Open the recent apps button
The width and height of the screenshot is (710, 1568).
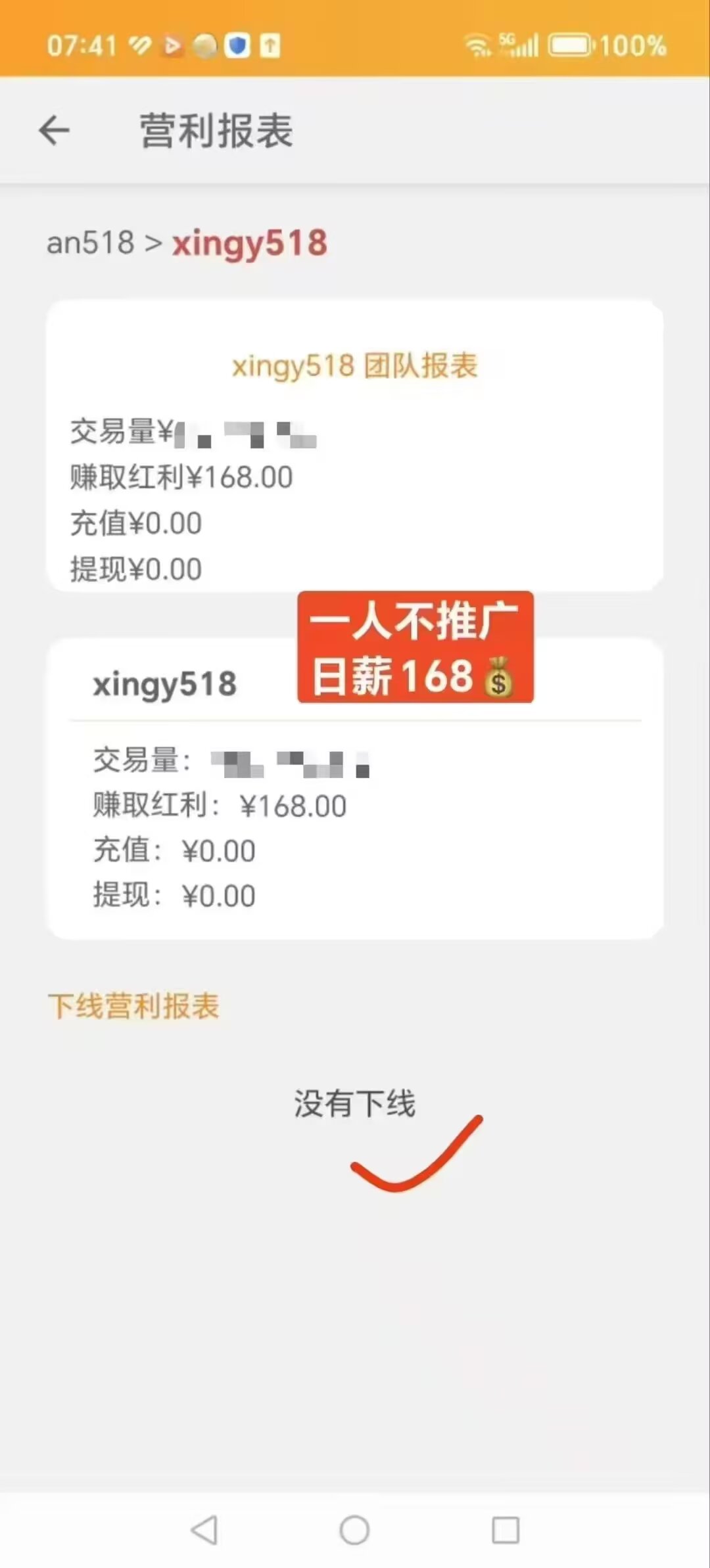(x=505, y=1530)
